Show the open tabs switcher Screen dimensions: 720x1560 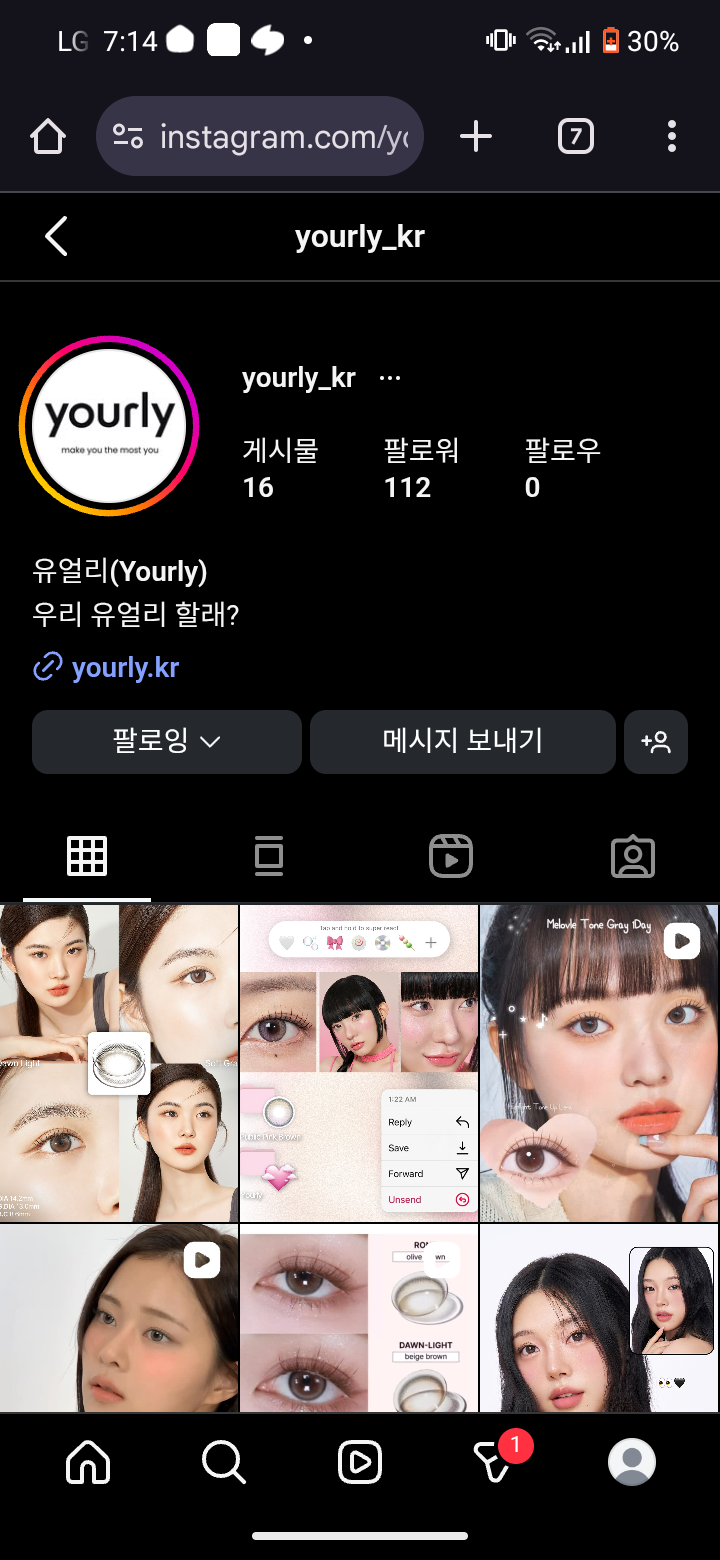pos(575,137)
